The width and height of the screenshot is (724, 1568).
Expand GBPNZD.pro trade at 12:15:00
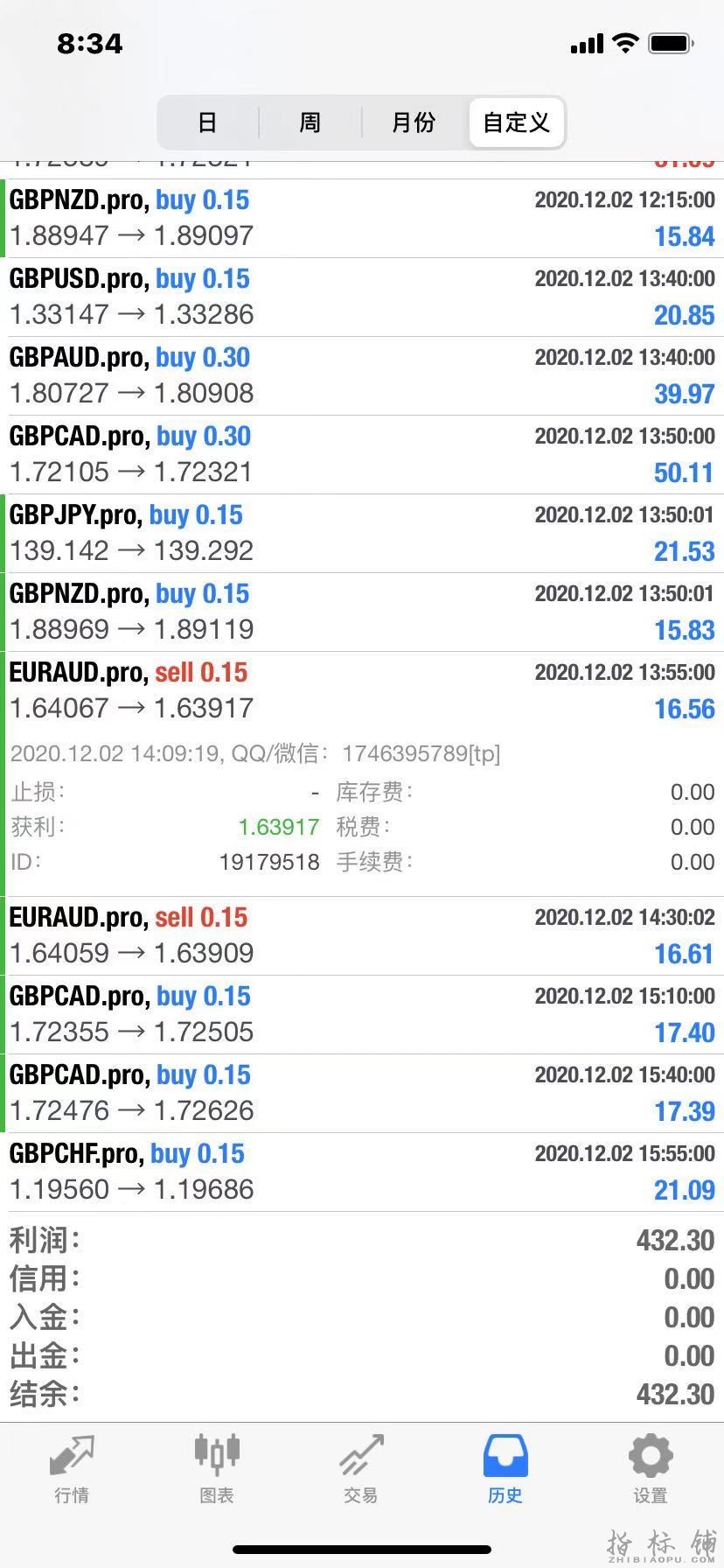(x=362, y=218)
